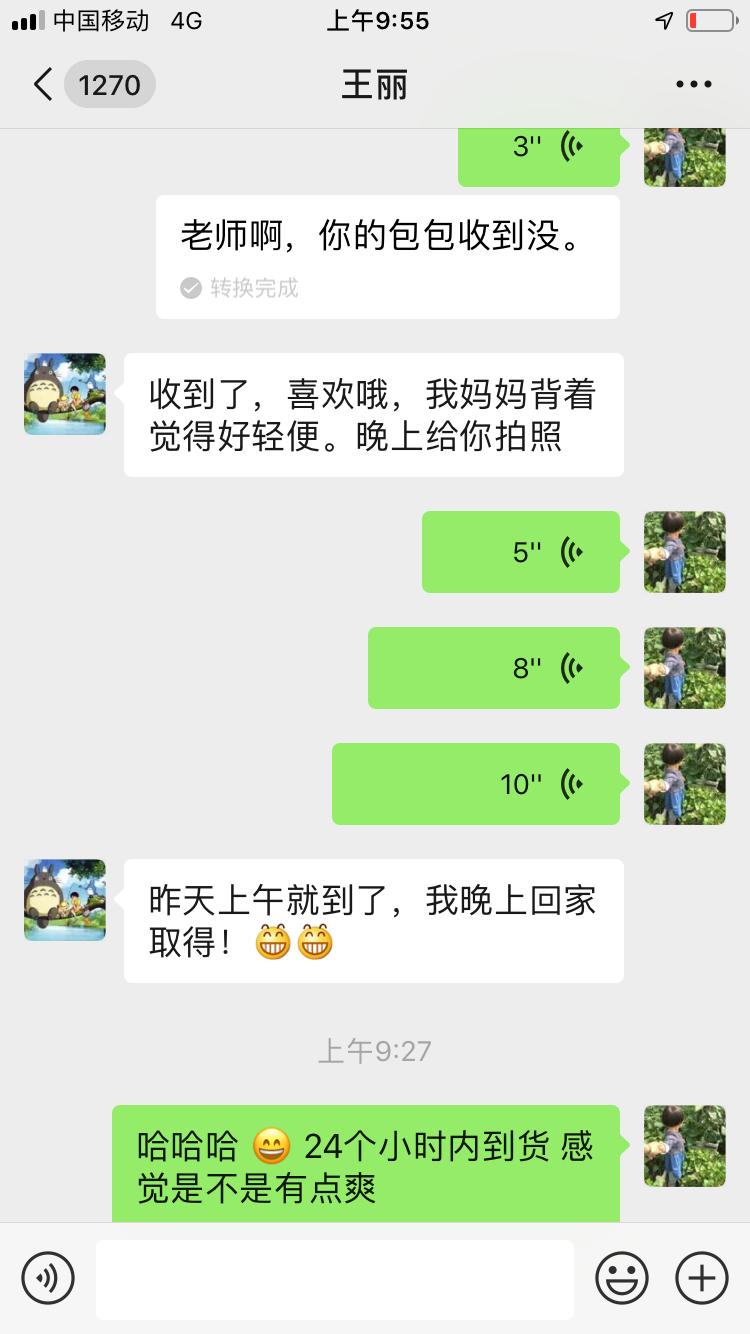The height and width of the screenshot is (1334, 750).
Task: Play the 5'' voice message
Action: click(521, 551)
